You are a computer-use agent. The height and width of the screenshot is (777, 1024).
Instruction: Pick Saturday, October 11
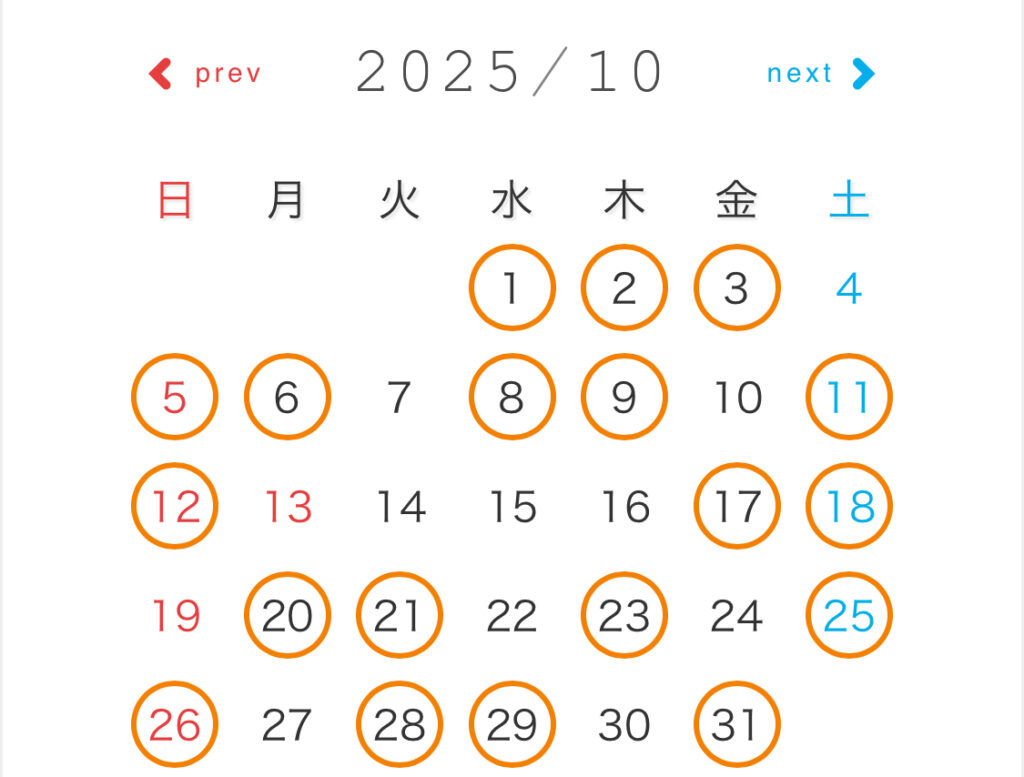[x=849, y=397]
